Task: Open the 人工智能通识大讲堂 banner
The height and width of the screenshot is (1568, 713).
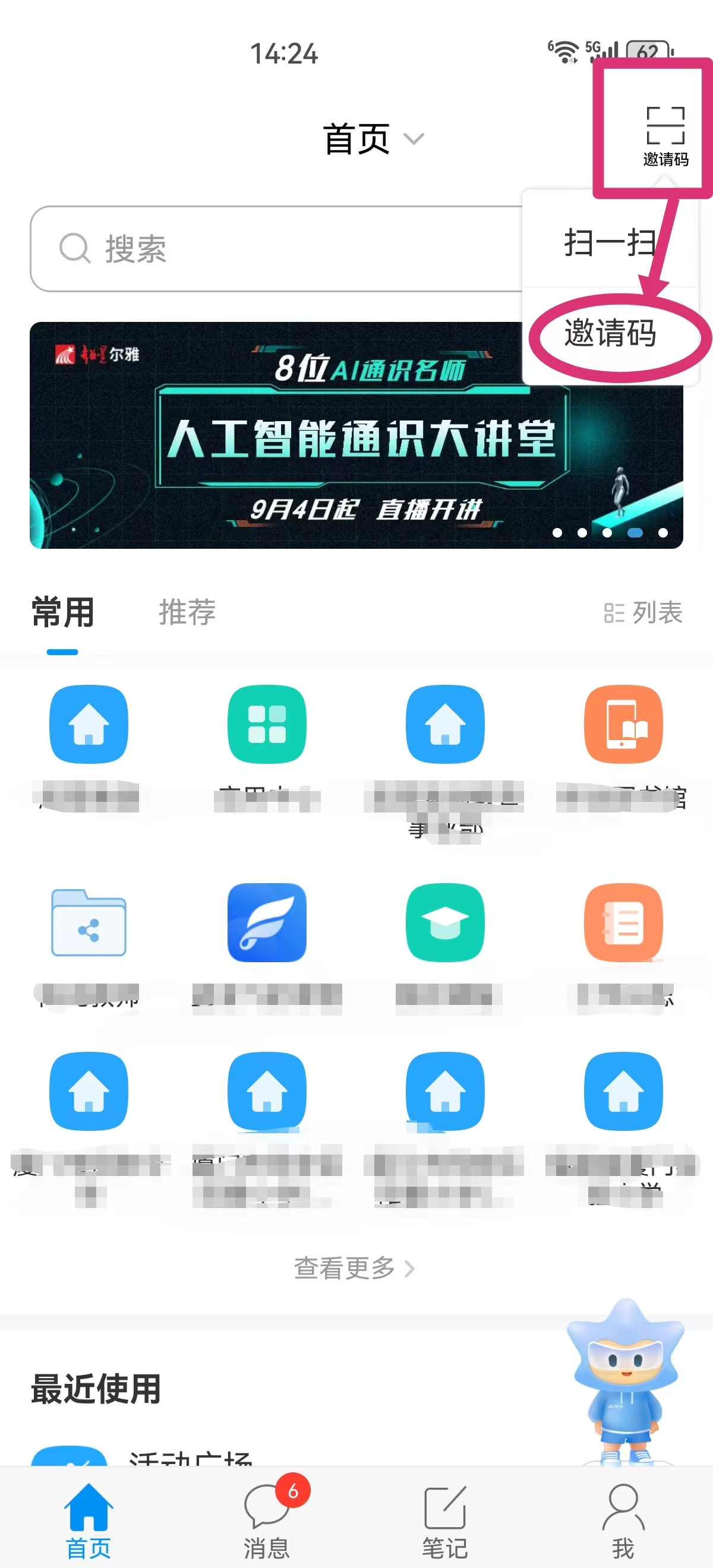Action: click(x=304, y=435)
